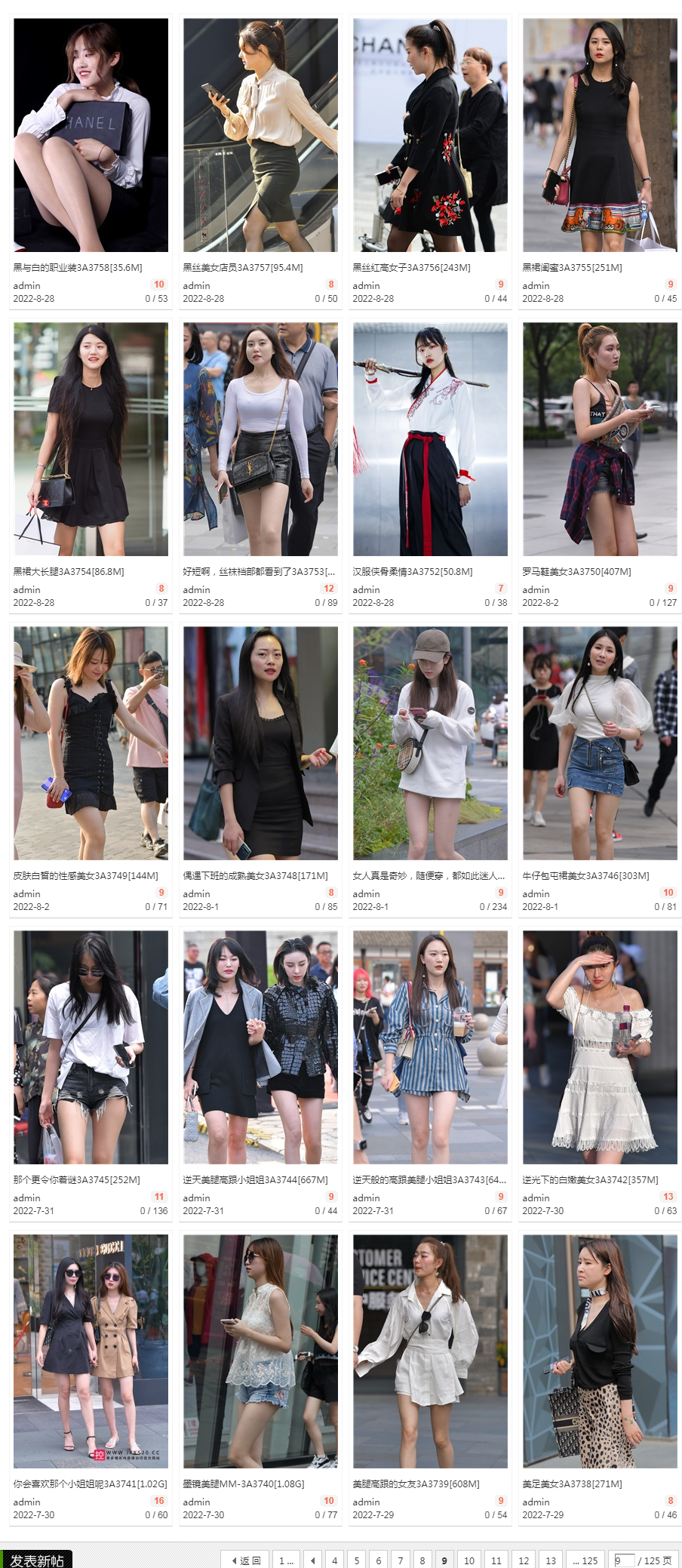The image size is (682, 1568).
Task: Open thread 偶遇下班的成熟美女3A3748
Action: pyautogui.click(x=255, y=875)
